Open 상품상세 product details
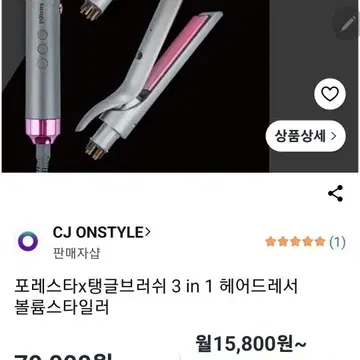Viewport: 360px width, 360px height. point(306,136)
